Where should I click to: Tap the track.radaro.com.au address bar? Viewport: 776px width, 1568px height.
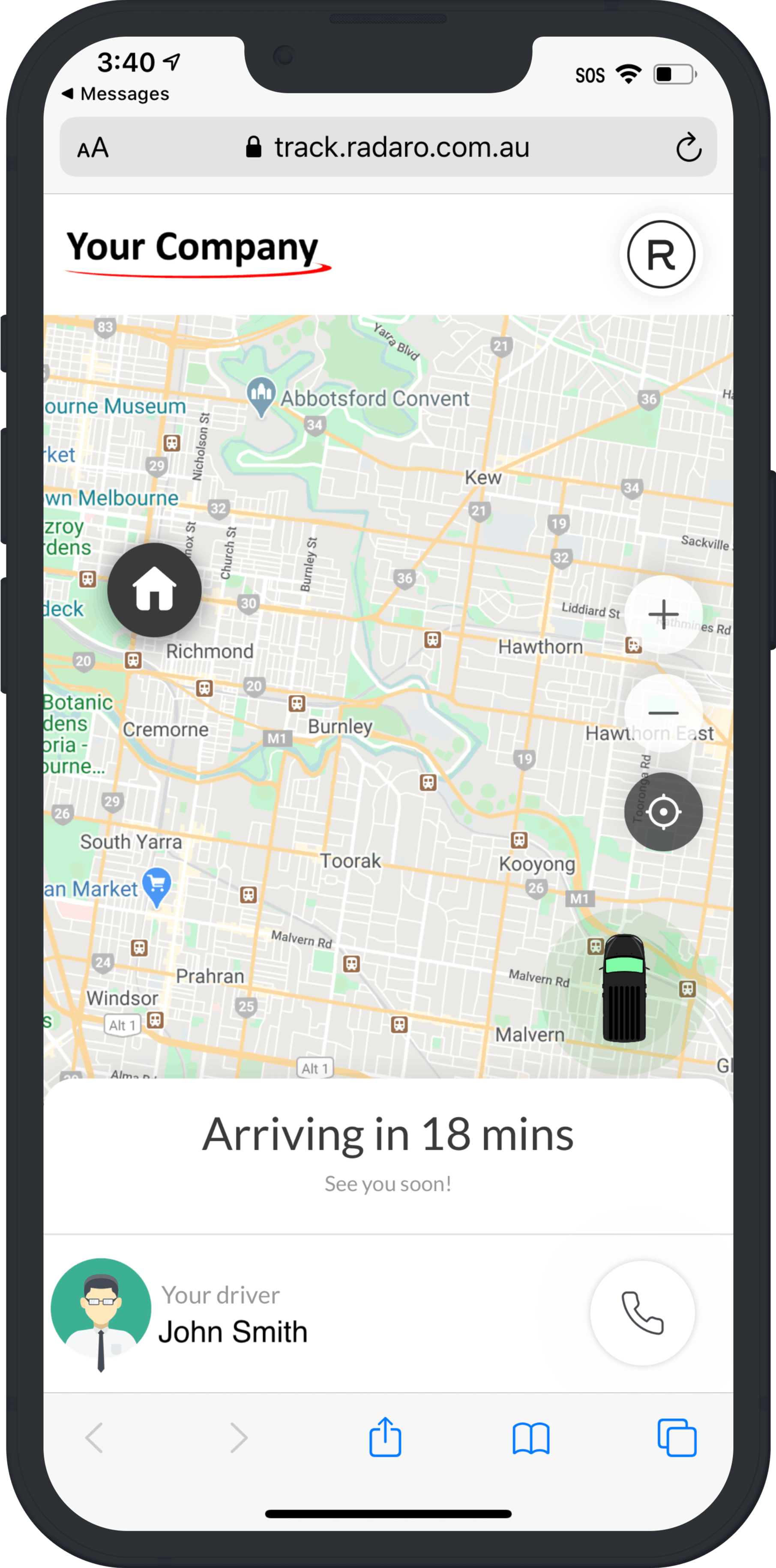click(389, 147)
